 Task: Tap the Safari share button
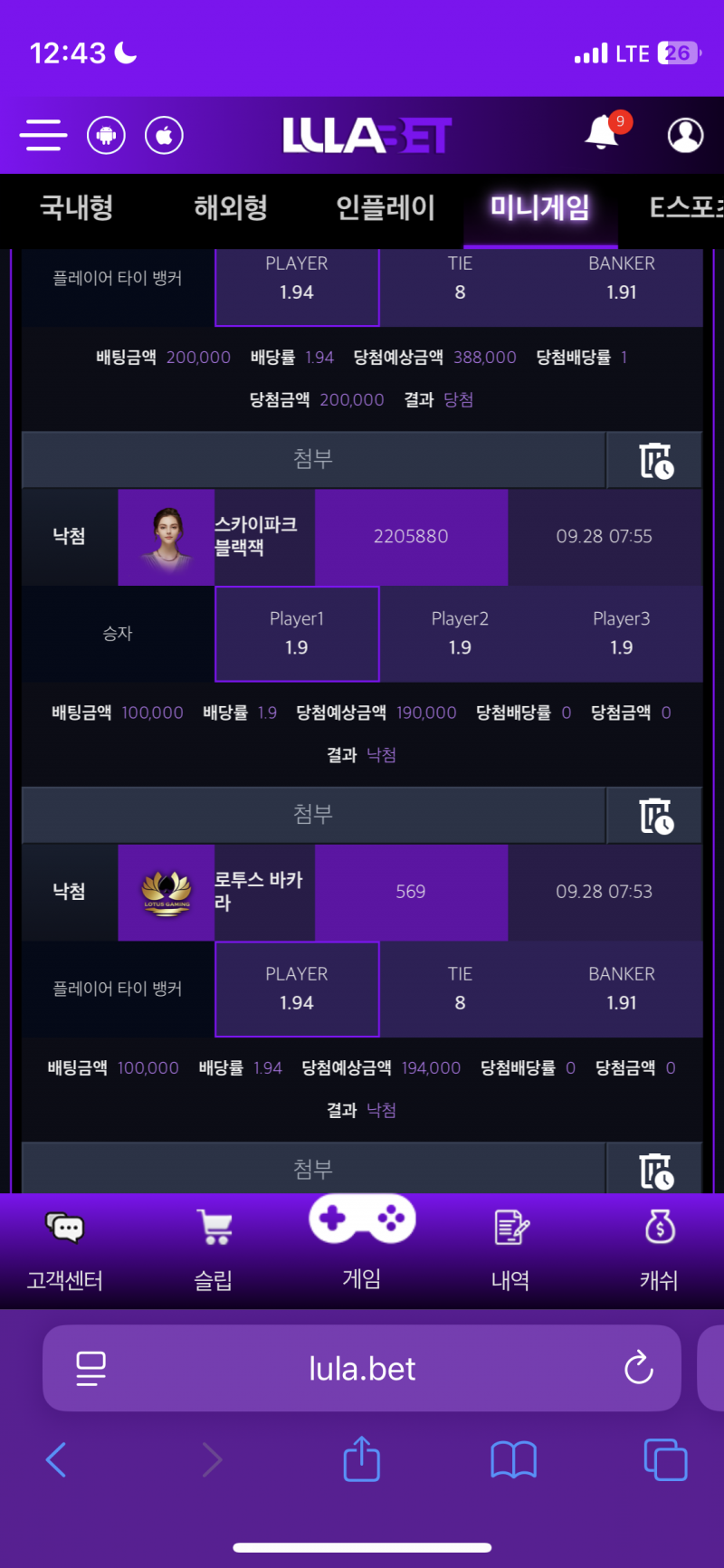point(362,1459)
